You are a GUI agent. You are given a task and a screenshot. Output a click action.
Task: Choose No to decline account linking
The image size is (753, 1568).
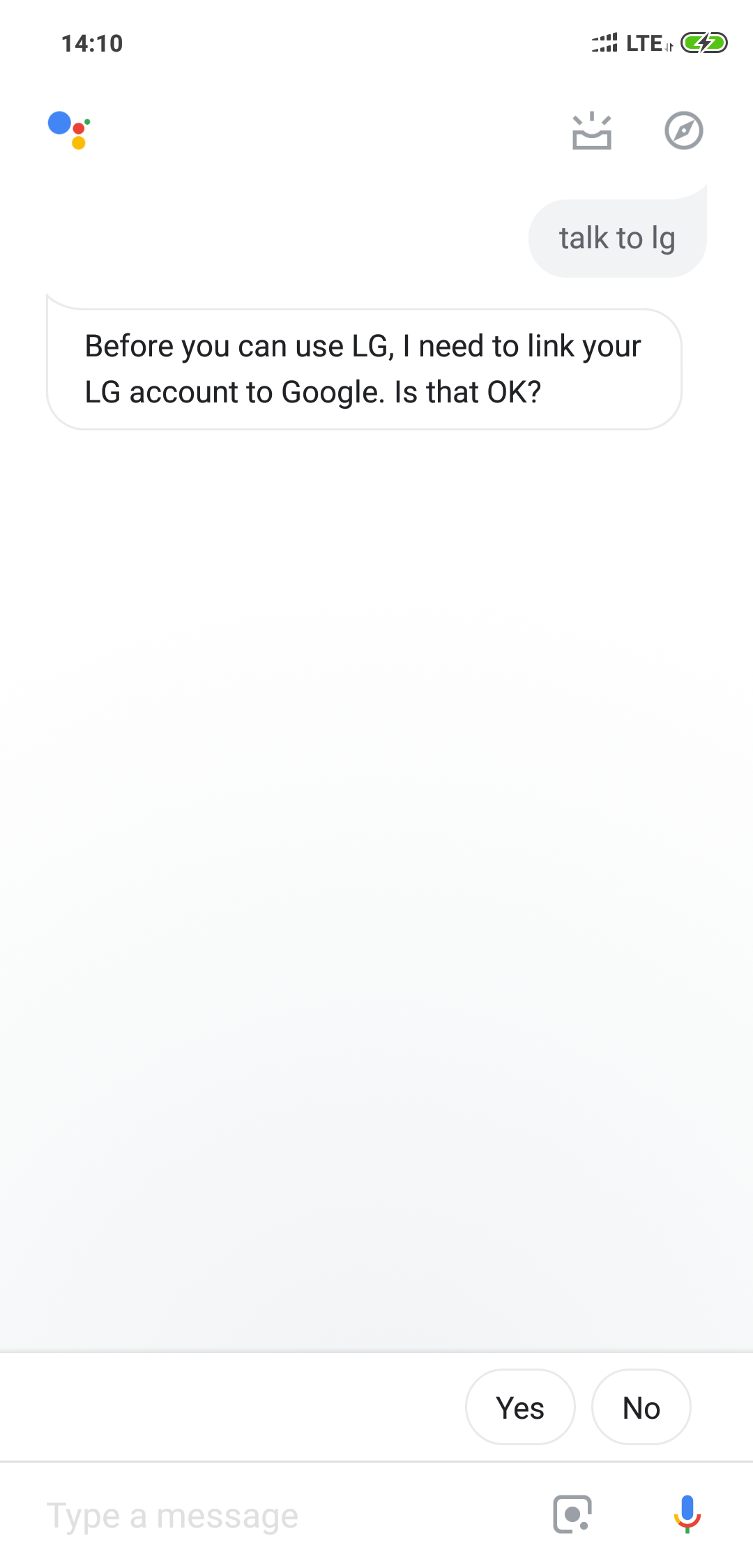[x=641, y=1408]
